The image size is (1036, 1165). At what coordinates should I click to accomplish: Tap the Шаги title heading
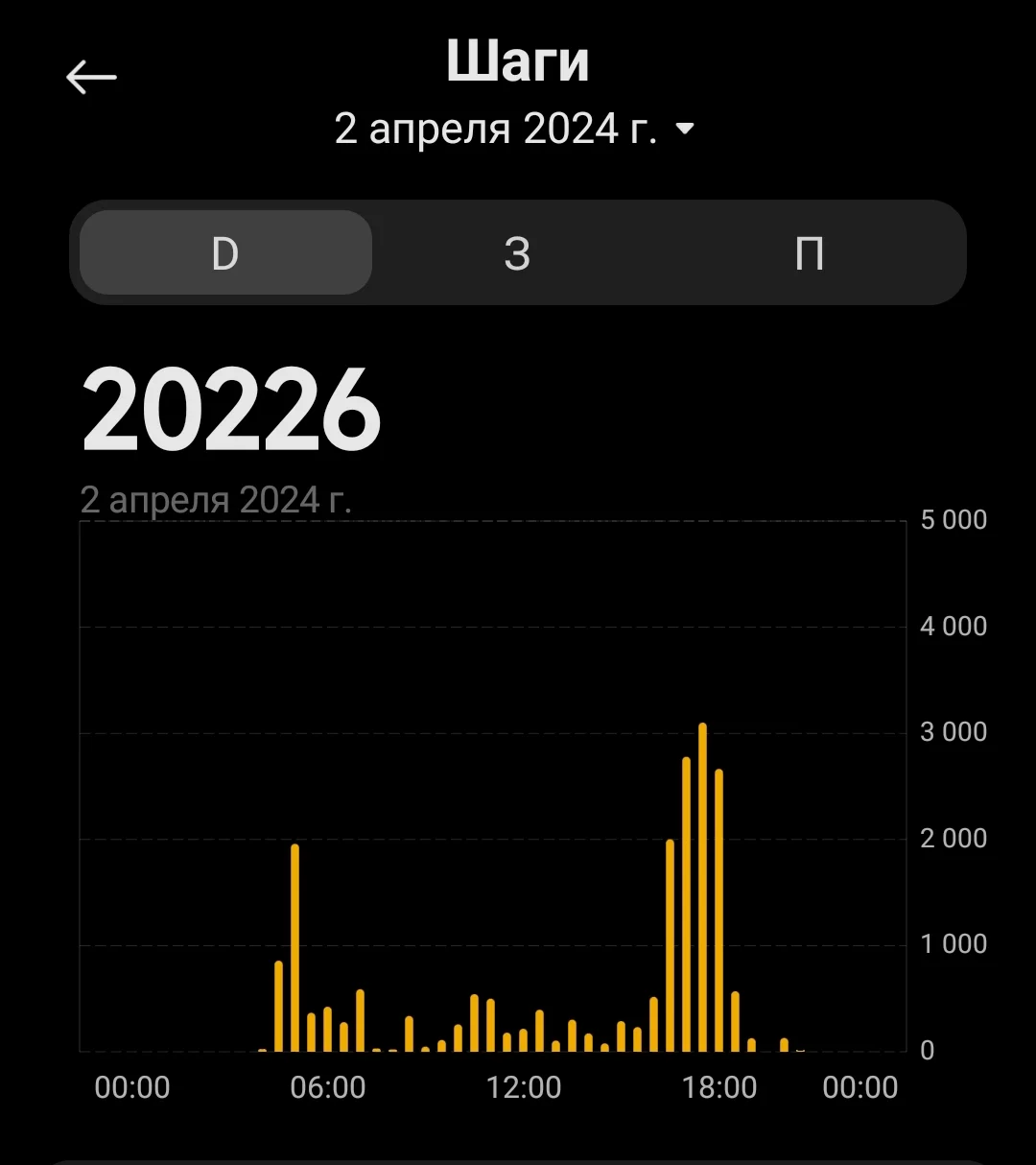[x=518, y=59]
